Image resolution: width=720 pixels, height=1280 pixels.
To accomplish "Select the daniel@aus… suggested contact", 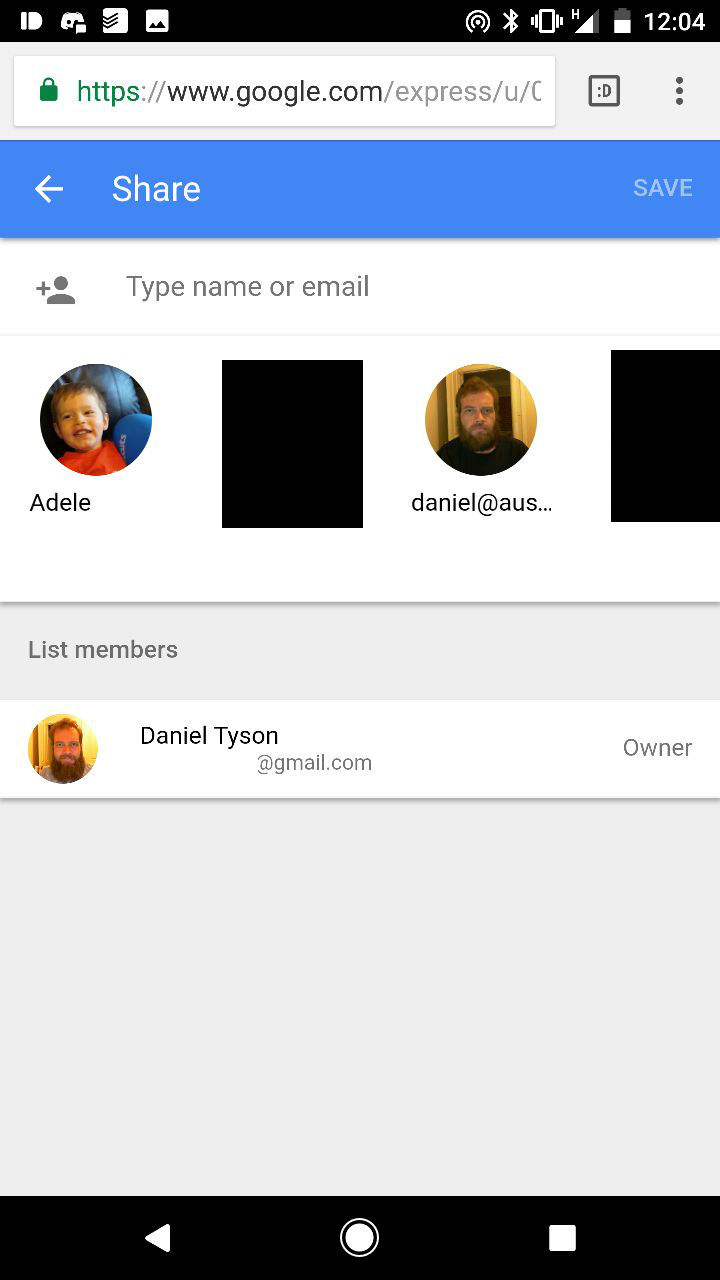I will pyautogui.click(x=481, y=440).
